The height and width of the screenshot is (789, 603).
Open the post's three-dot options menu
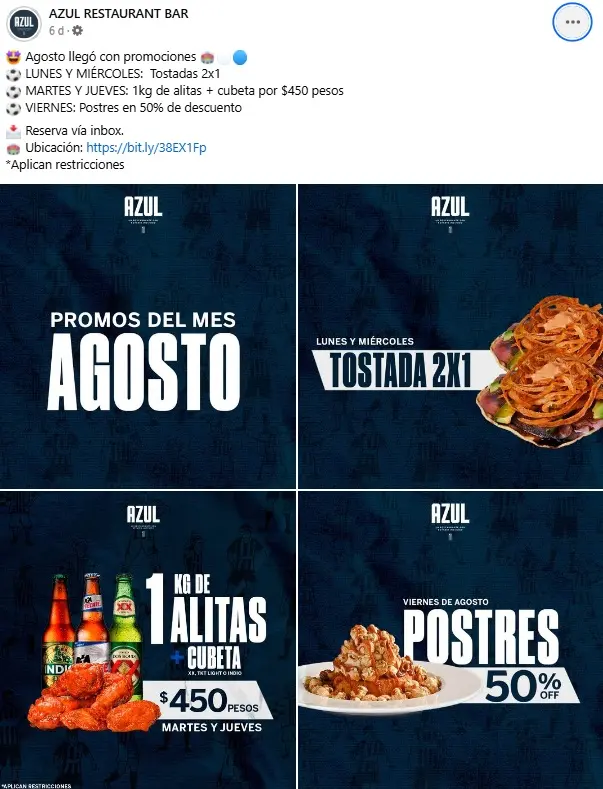coord(573,23)
